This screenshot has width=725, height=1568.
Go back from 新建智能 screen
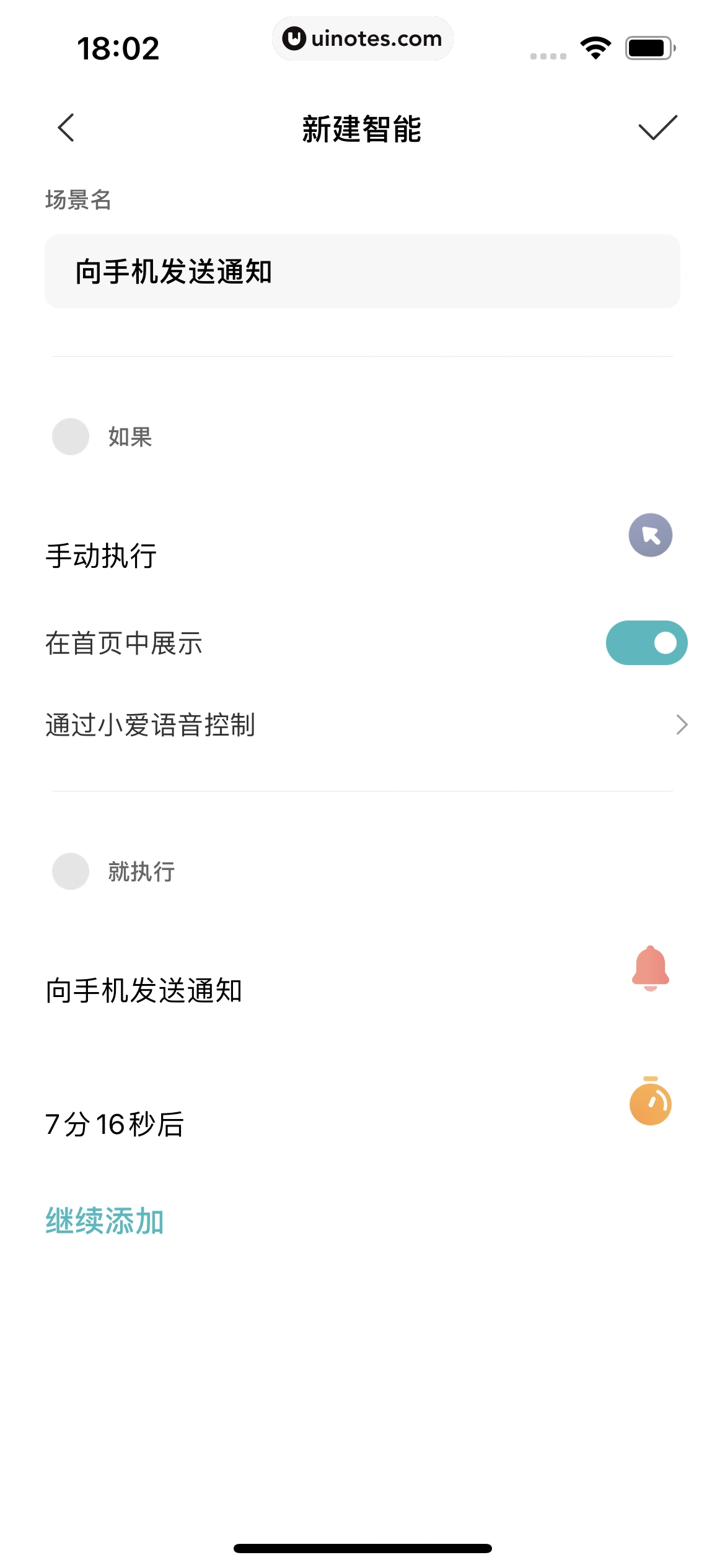point(66,128)
